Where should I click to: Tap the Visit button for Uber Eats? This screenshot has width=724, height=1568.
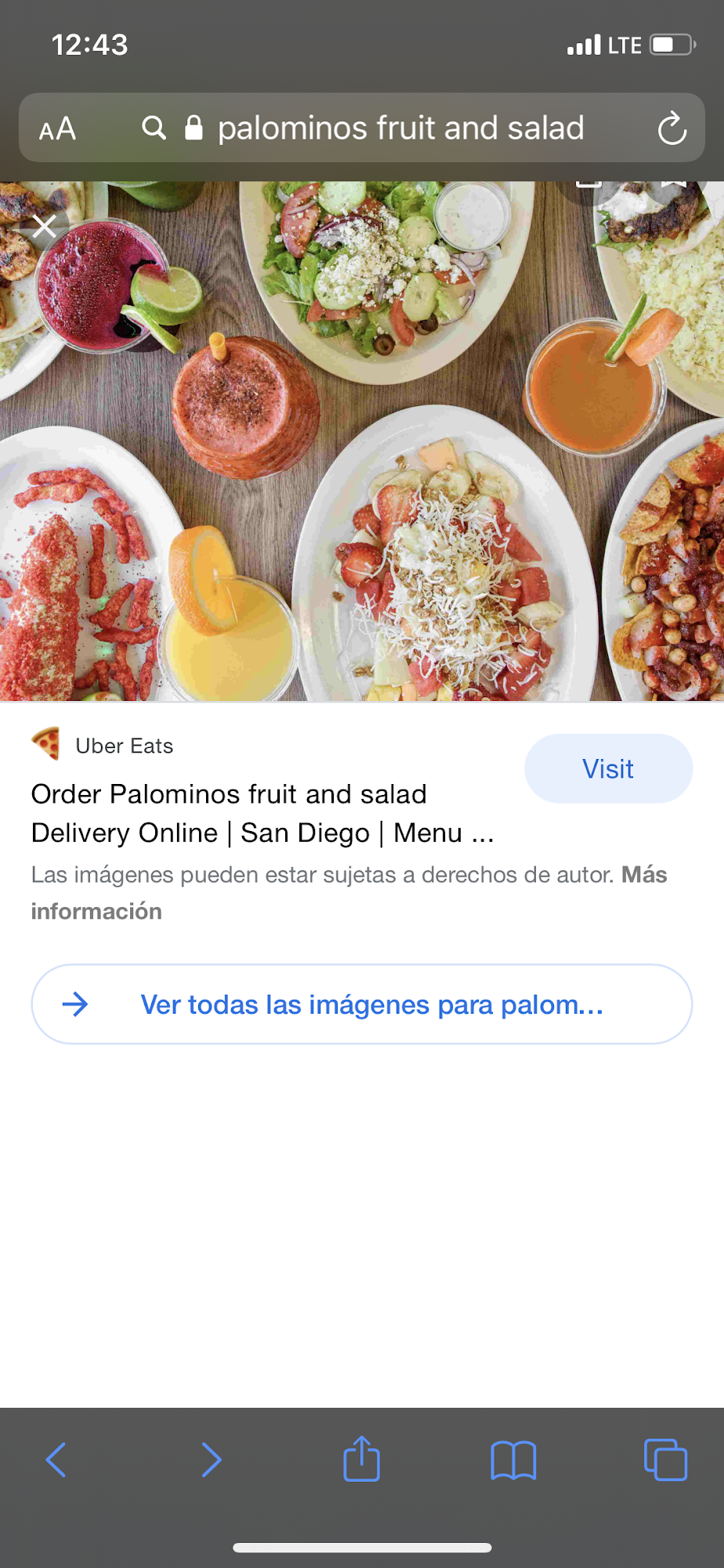pos(608,768)
